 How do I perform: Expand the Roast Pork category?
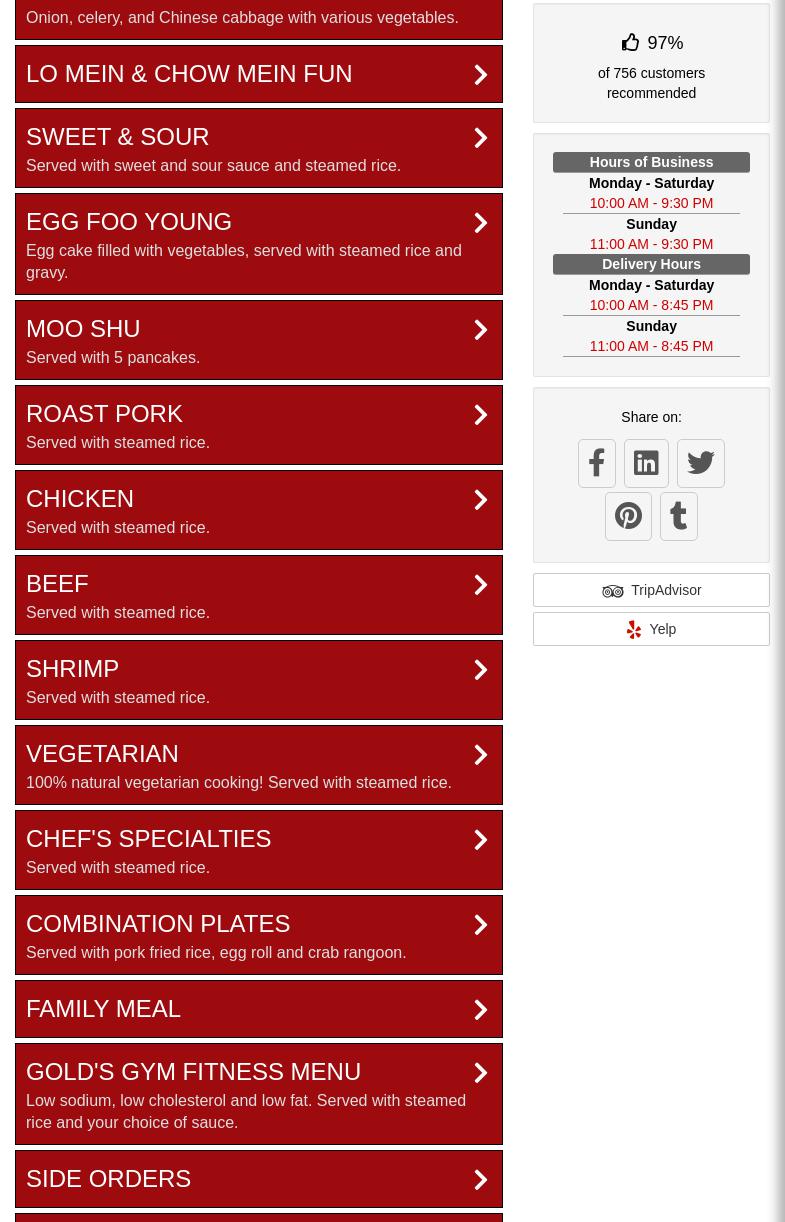click(258, 425)
